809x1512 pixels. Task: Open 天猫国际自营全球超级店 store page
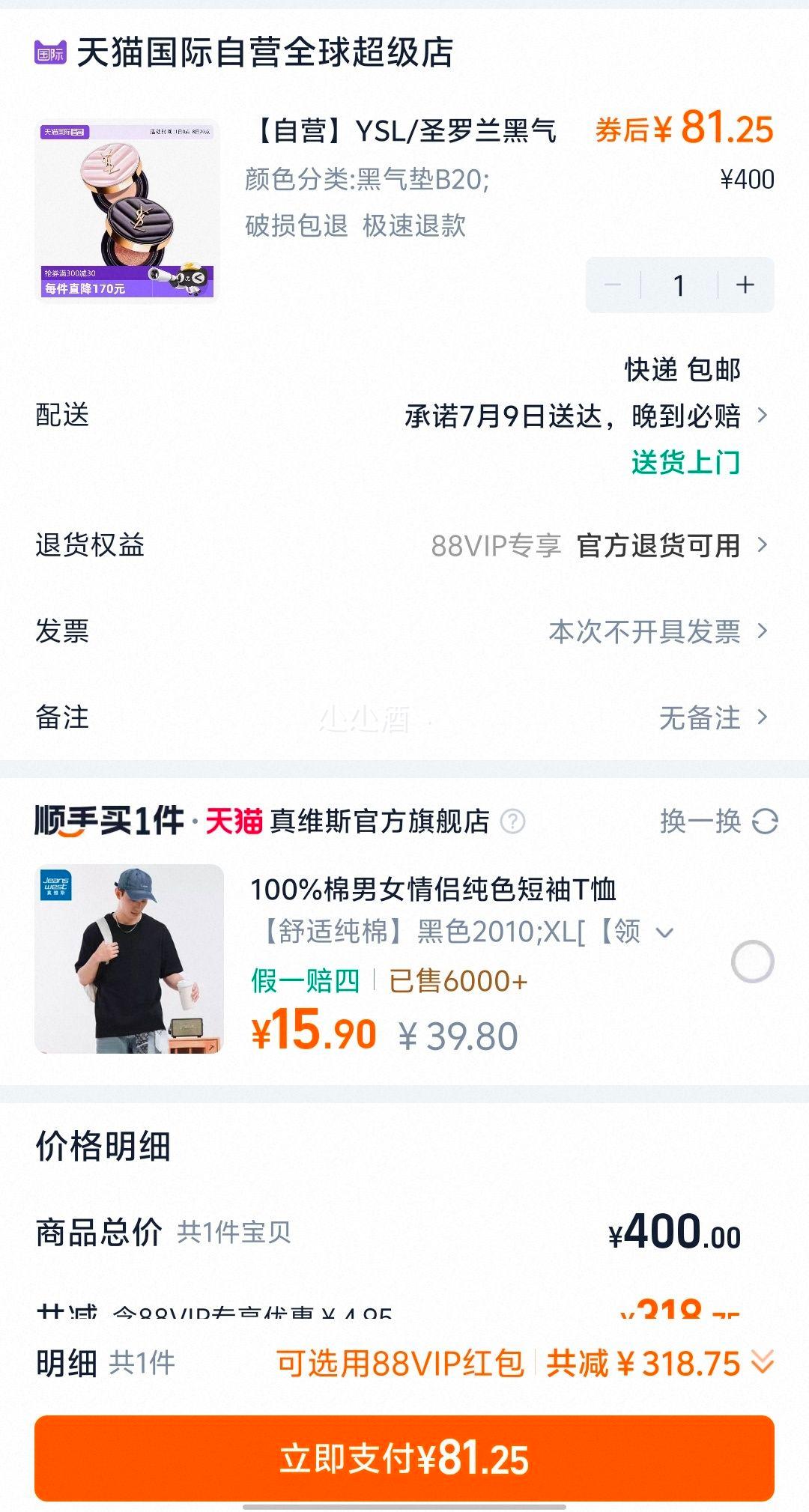pyautogui.click(x=264, y=53)
